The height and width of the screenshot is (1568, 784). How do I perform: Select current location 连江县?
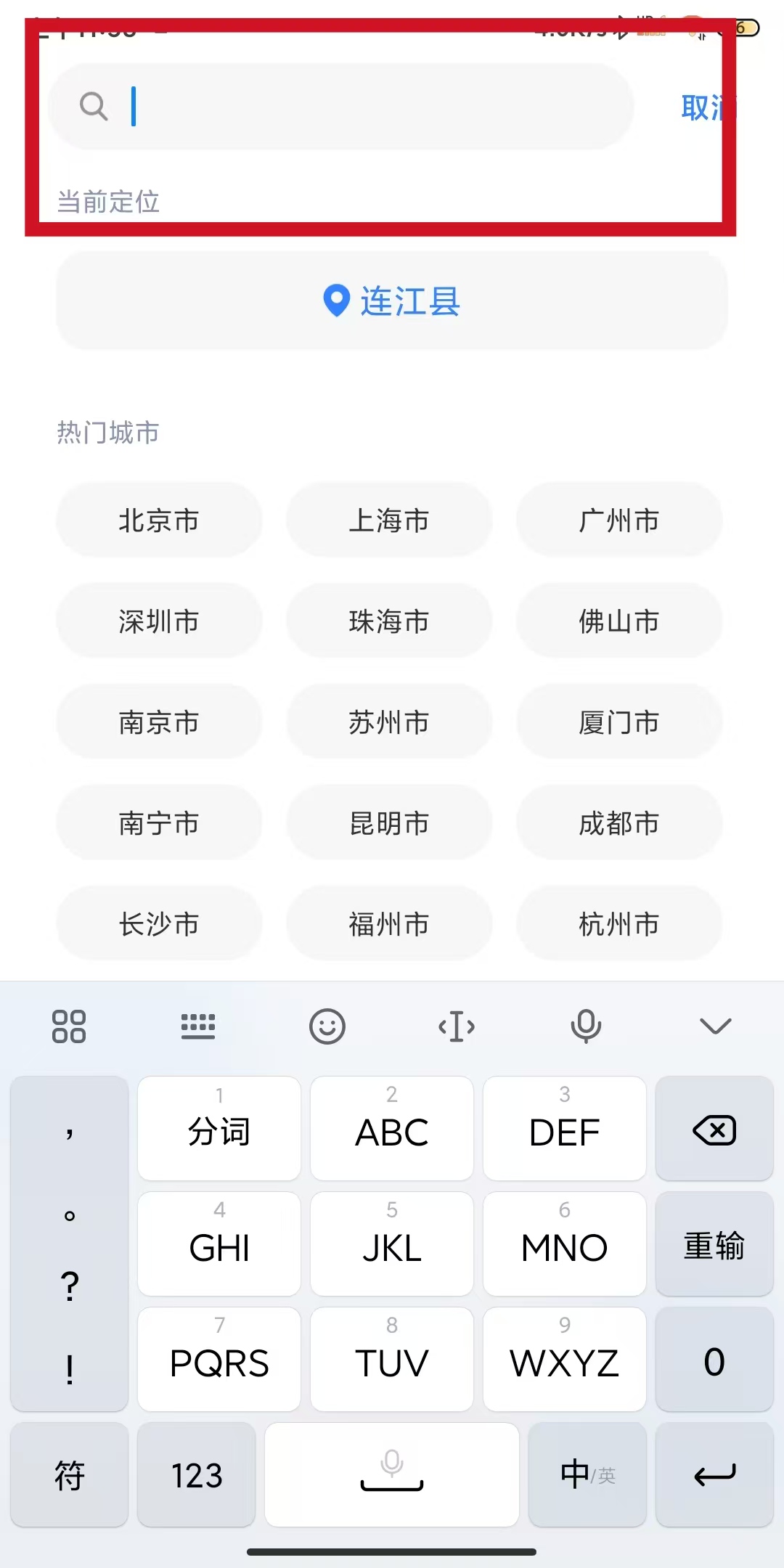pos(392,301)
